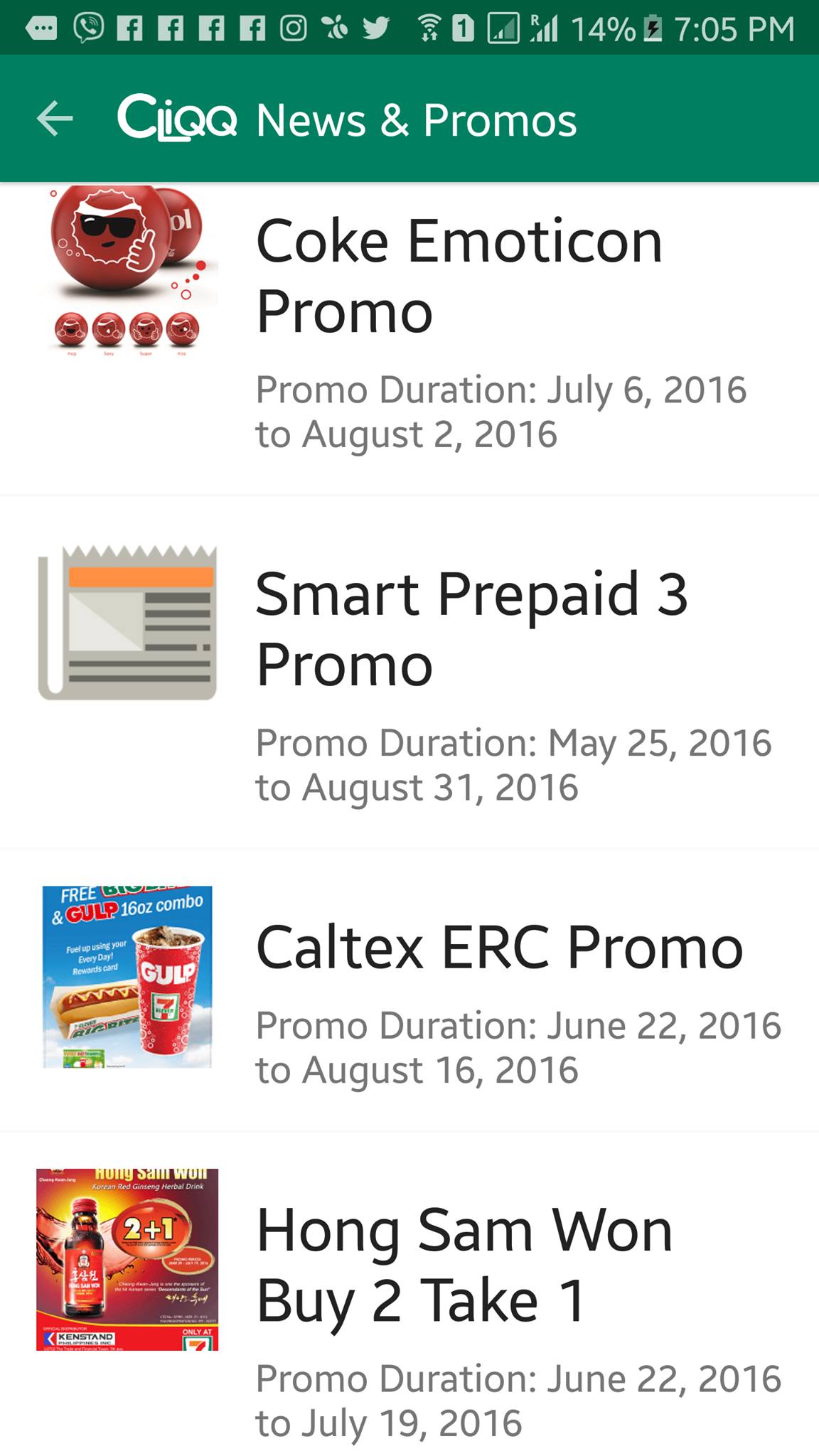
Task: Tap the first Facebook notification icon
Action: pos(132,27)
